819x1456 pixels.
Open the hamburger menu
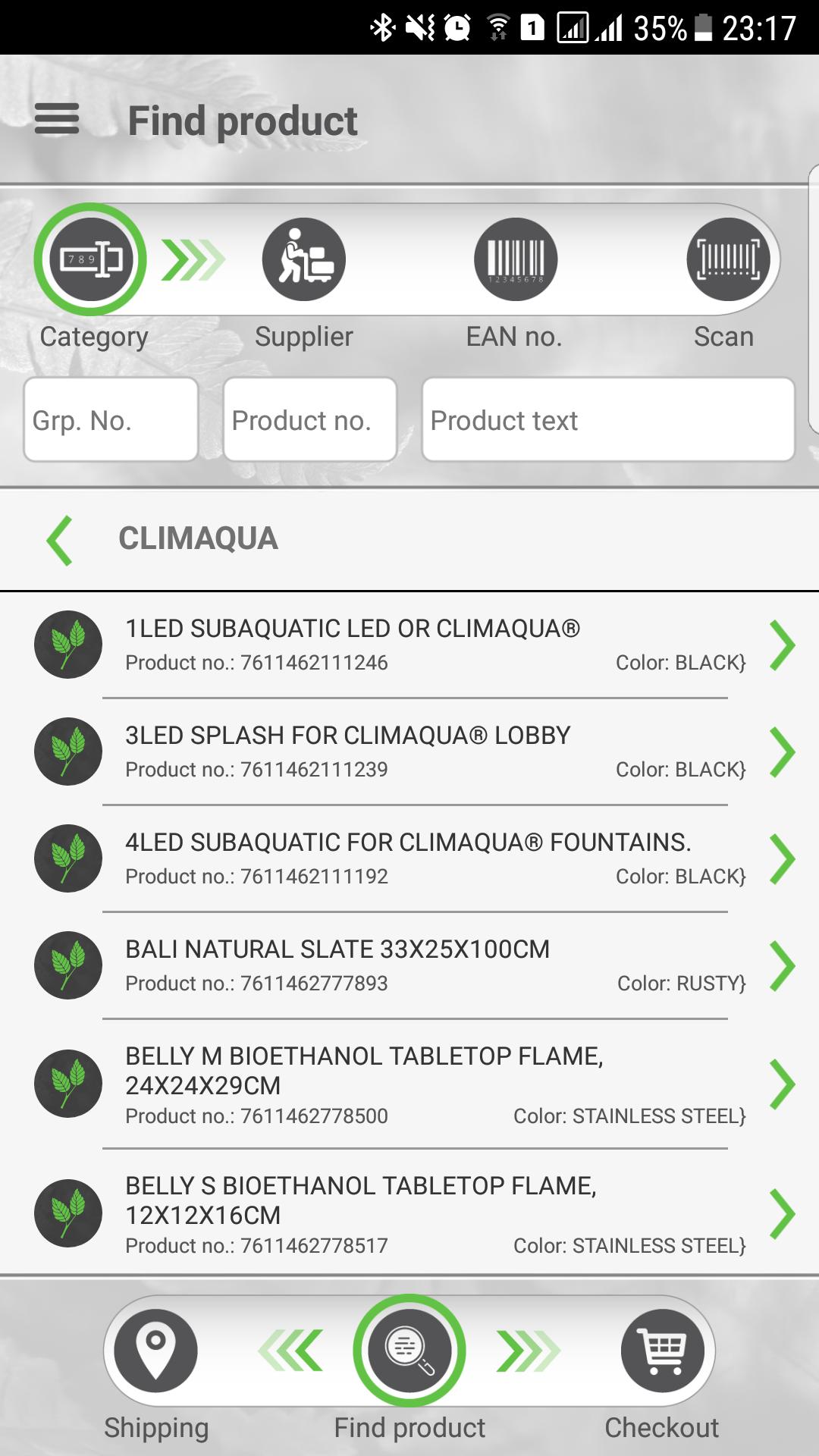(57, 120)
